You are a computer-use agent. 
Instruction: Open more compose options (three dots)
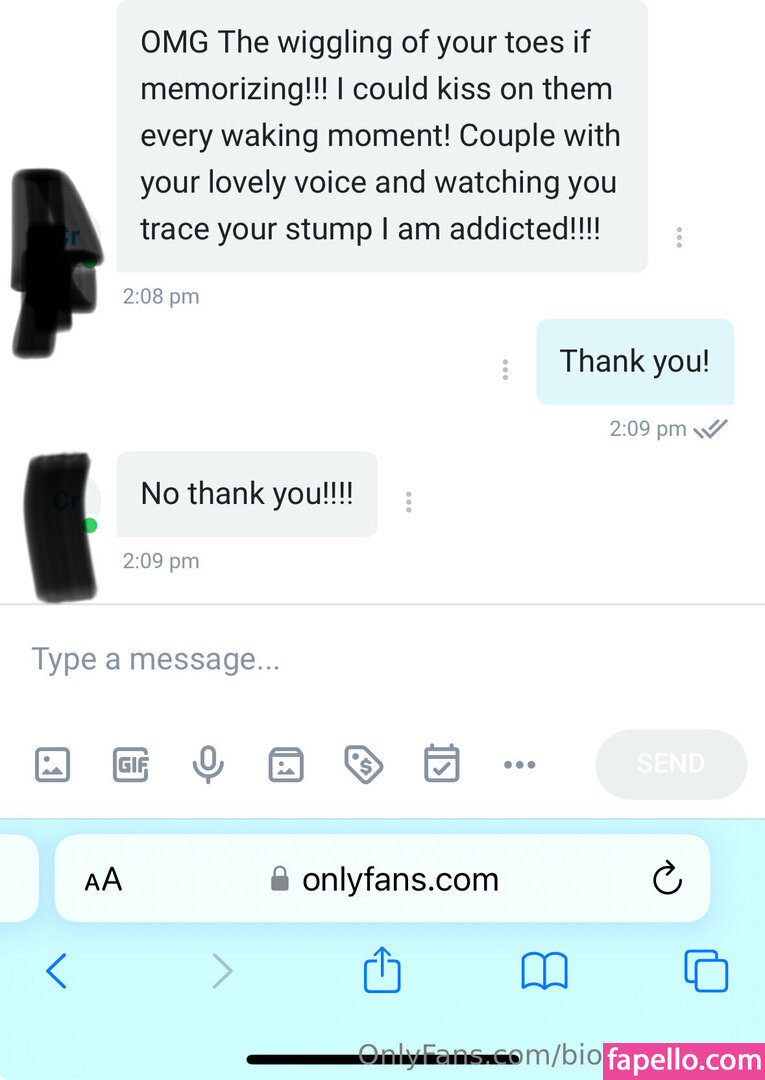pyautogui.click(x=519, y=765)
